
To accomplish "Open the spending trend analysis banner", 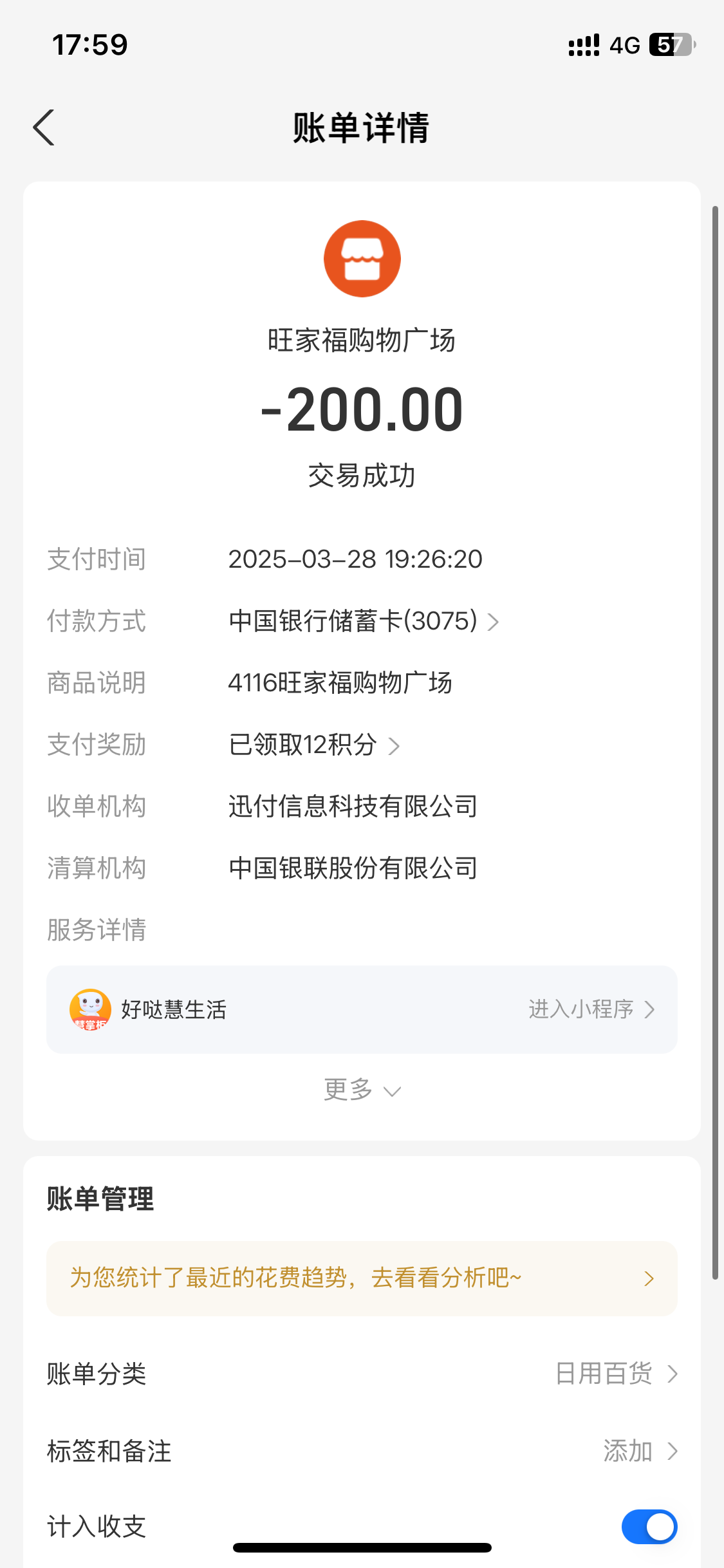I will pyautogui.click(x=362, y=1278).
